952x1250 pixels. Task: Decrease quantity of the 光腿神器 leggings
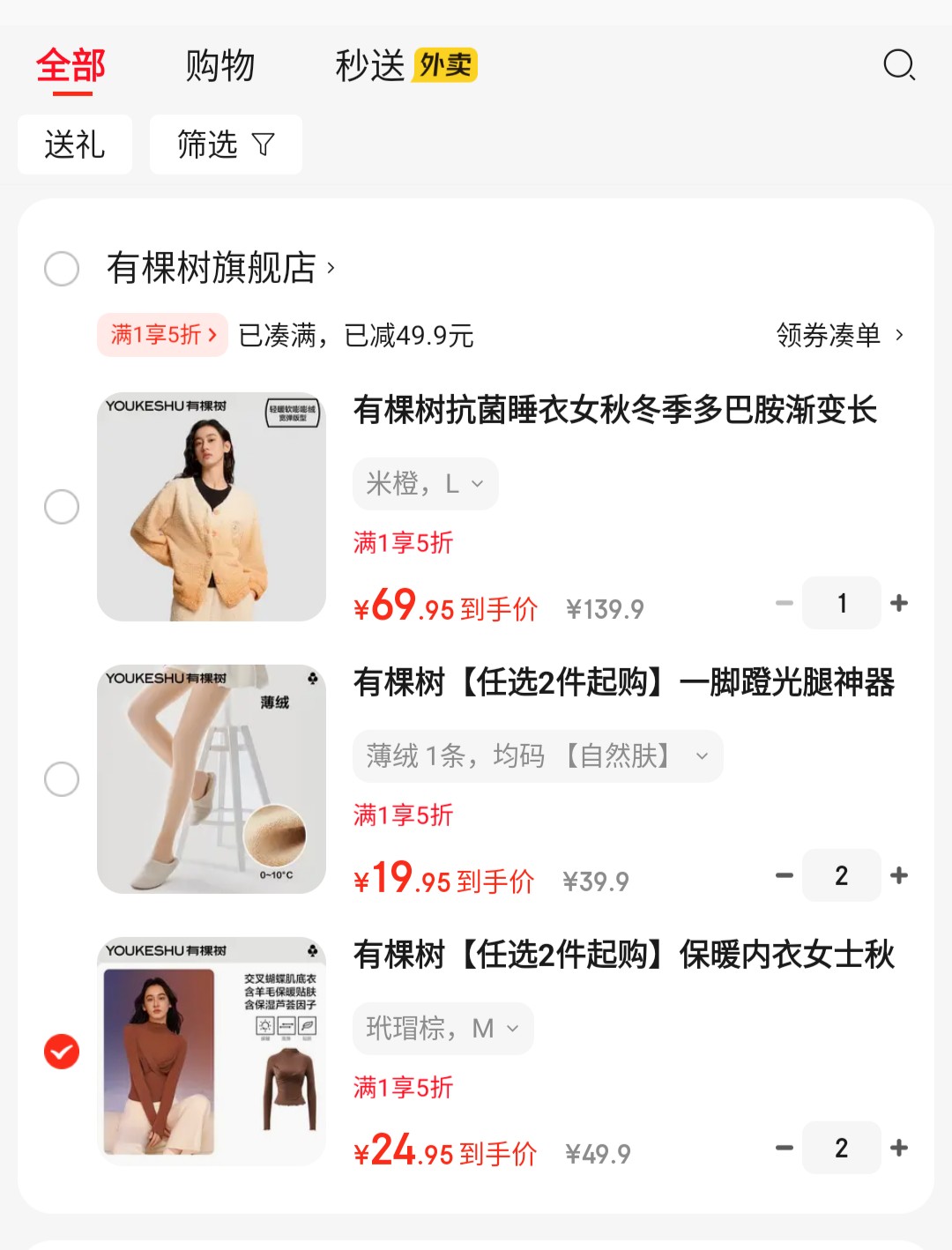point(785,875)
